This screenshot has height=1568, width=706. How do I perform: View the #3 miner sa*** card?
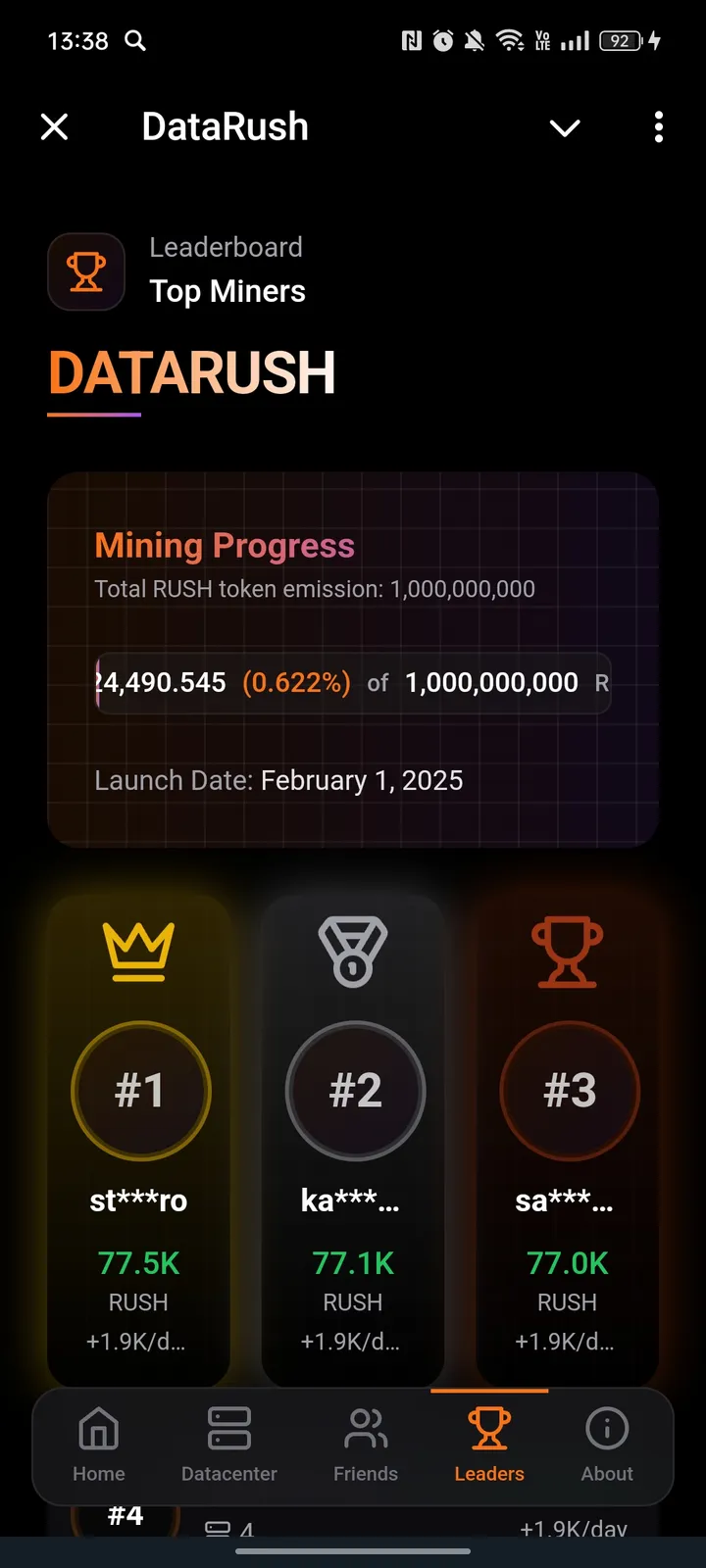tap(568, 1137)
